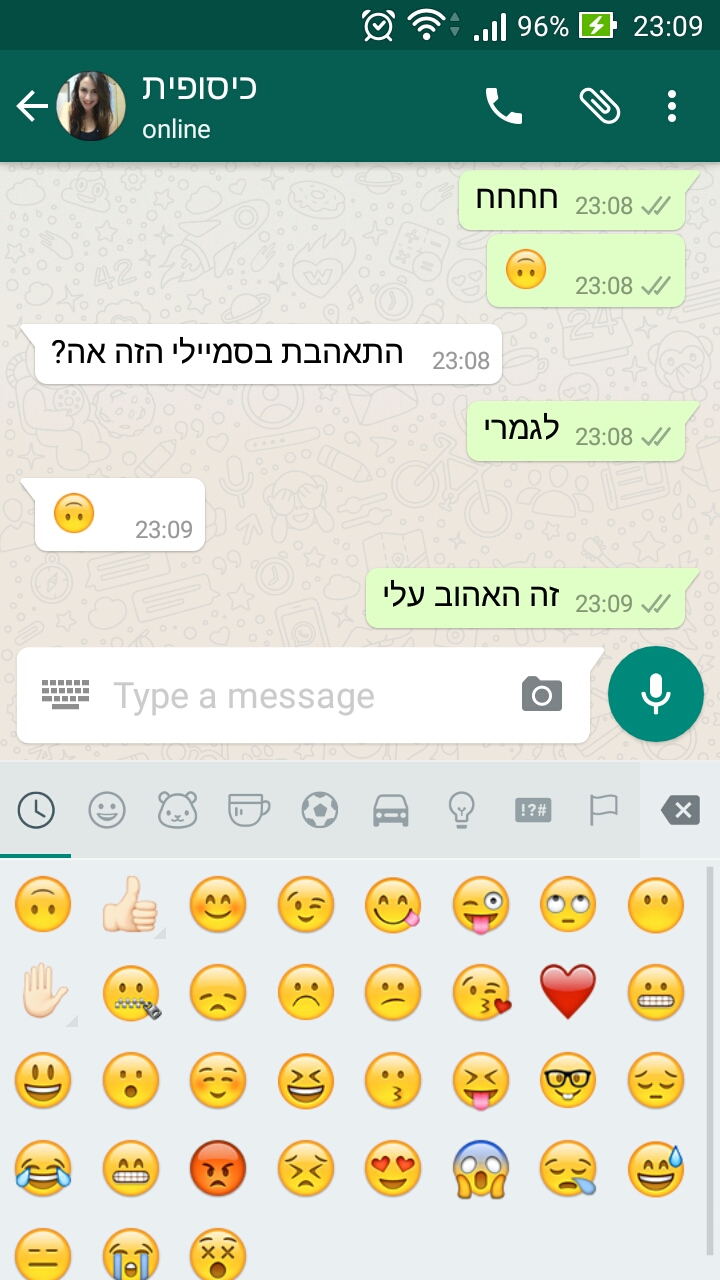Viewport: 720px width, 1280px height.
Task: Switch to the objects lightbulb emoji tab
Action: (461, 810)
